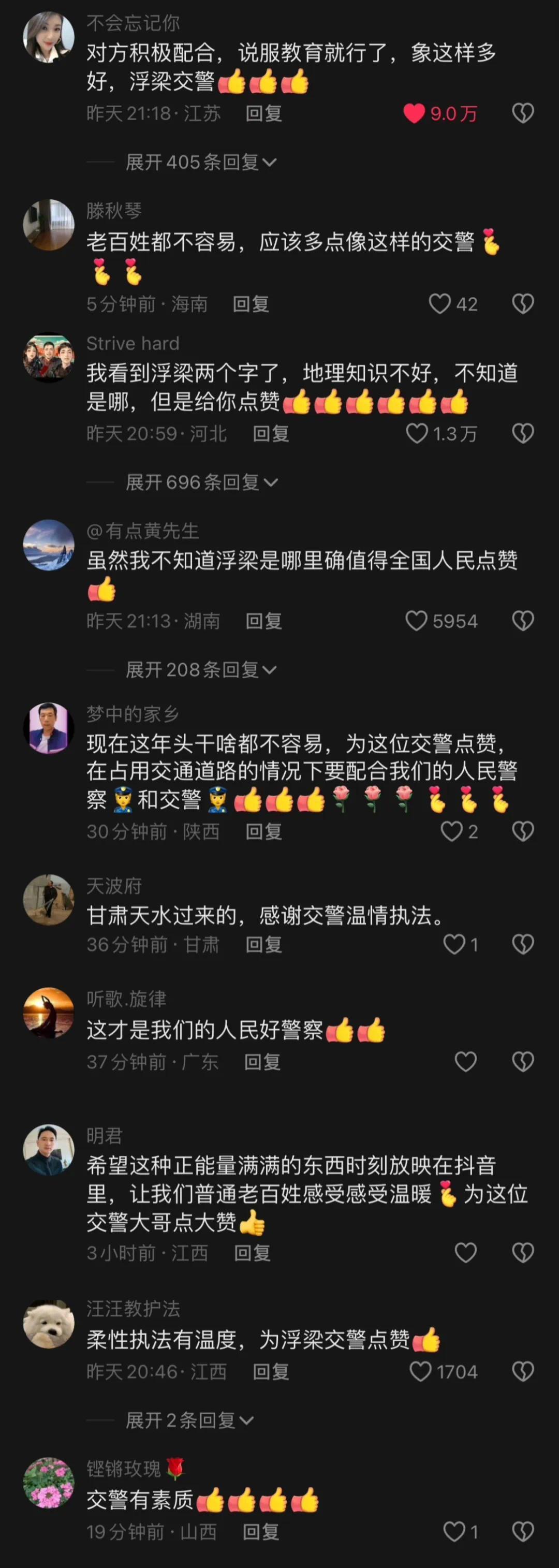Like Strive hard's comment showing 1.3万
Screen dimensions: 559x1568
417,433
